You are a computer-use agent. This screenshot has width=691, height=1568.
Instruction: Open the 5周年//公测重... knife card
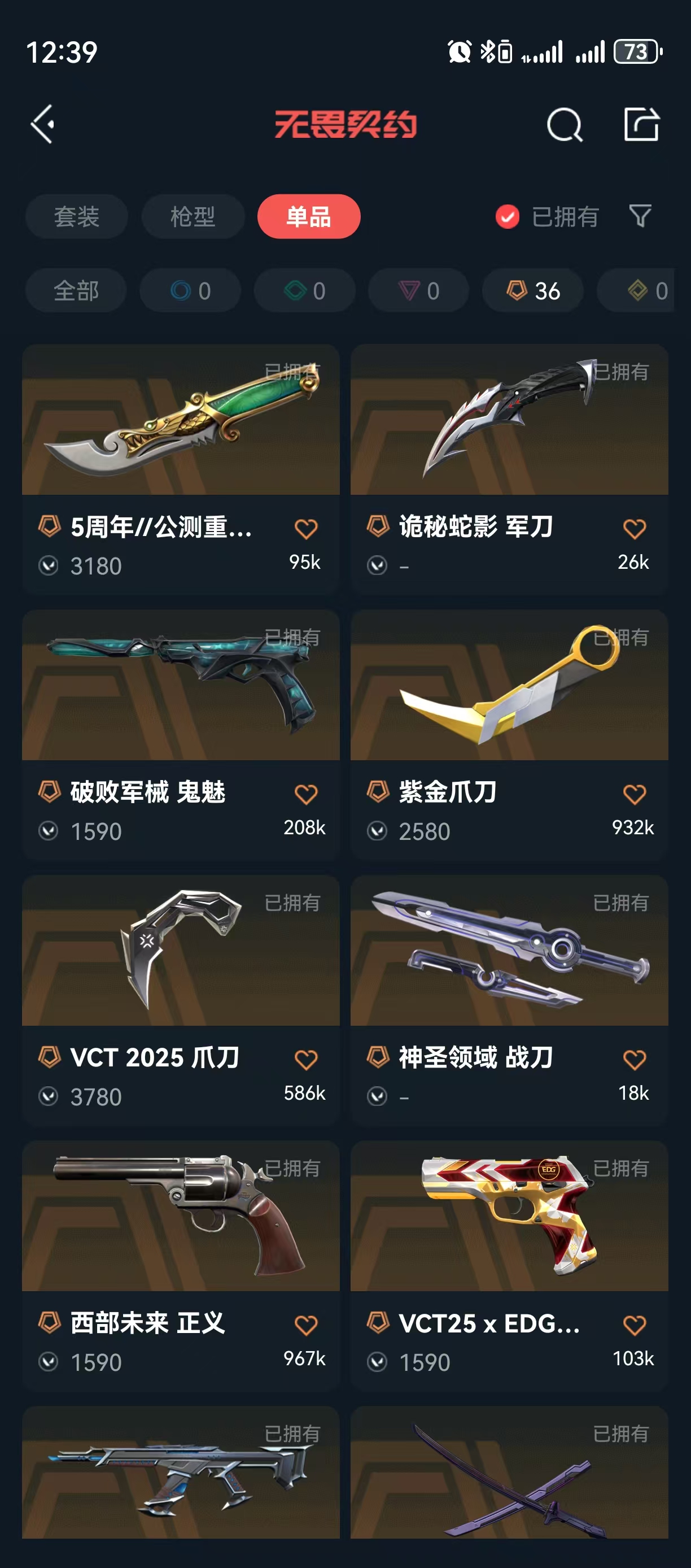click(181, 469)
